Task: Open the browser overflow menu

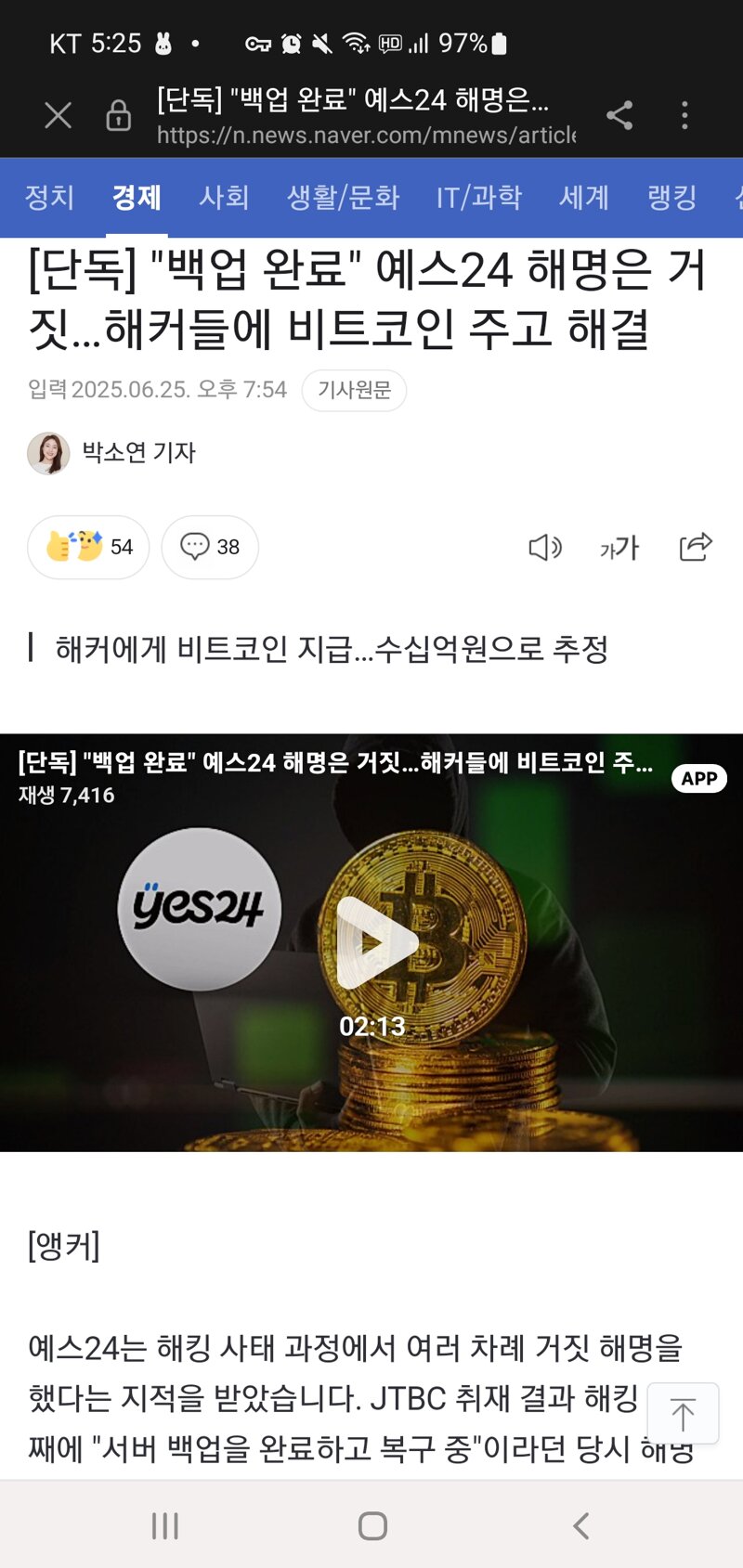Action: (684, 115)
